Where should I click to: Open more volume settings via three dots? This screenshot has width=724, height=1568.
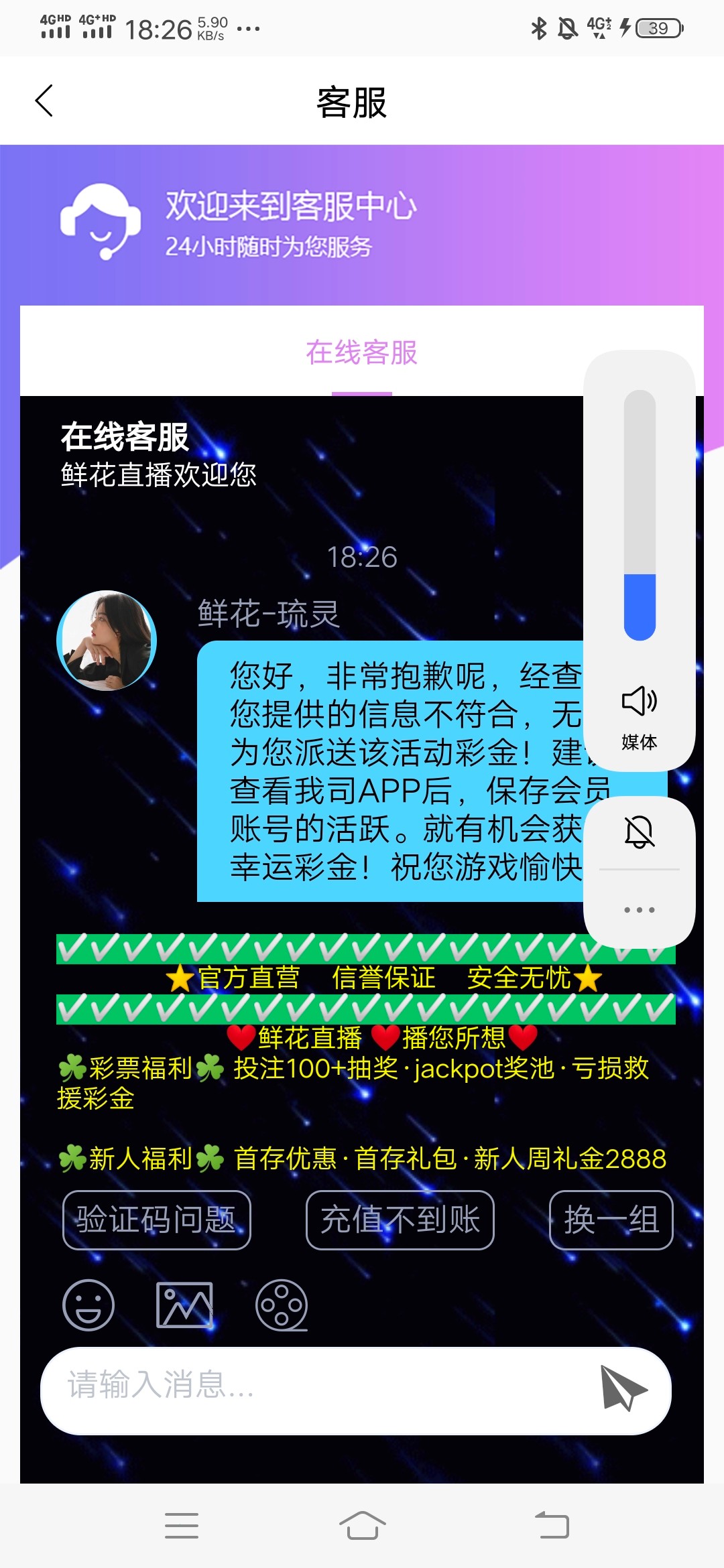pos(640,909)
